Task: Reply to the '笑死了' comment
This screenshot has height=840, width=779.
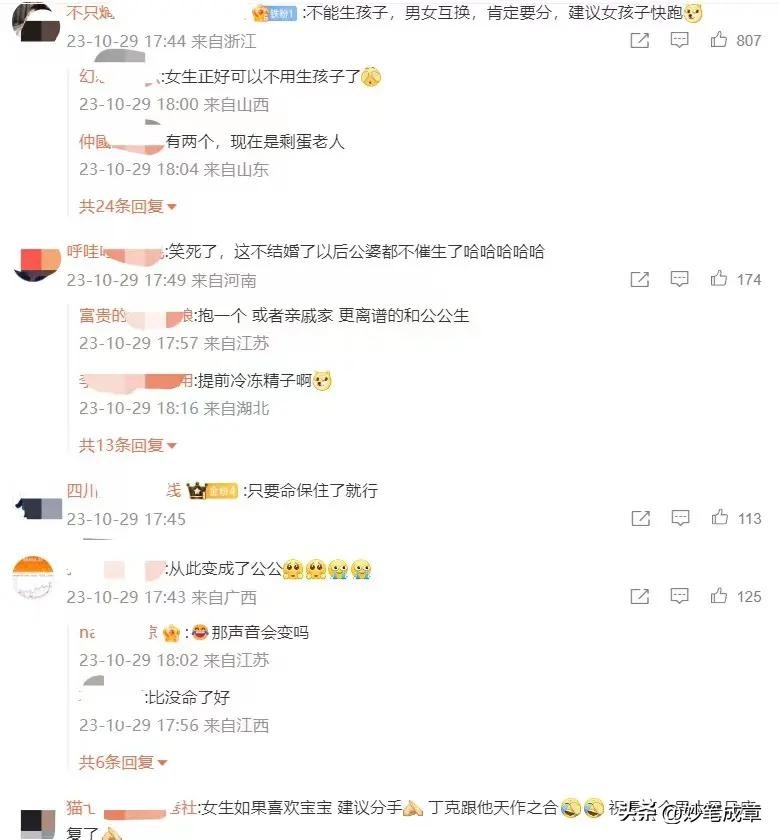Action: [679, 279]
